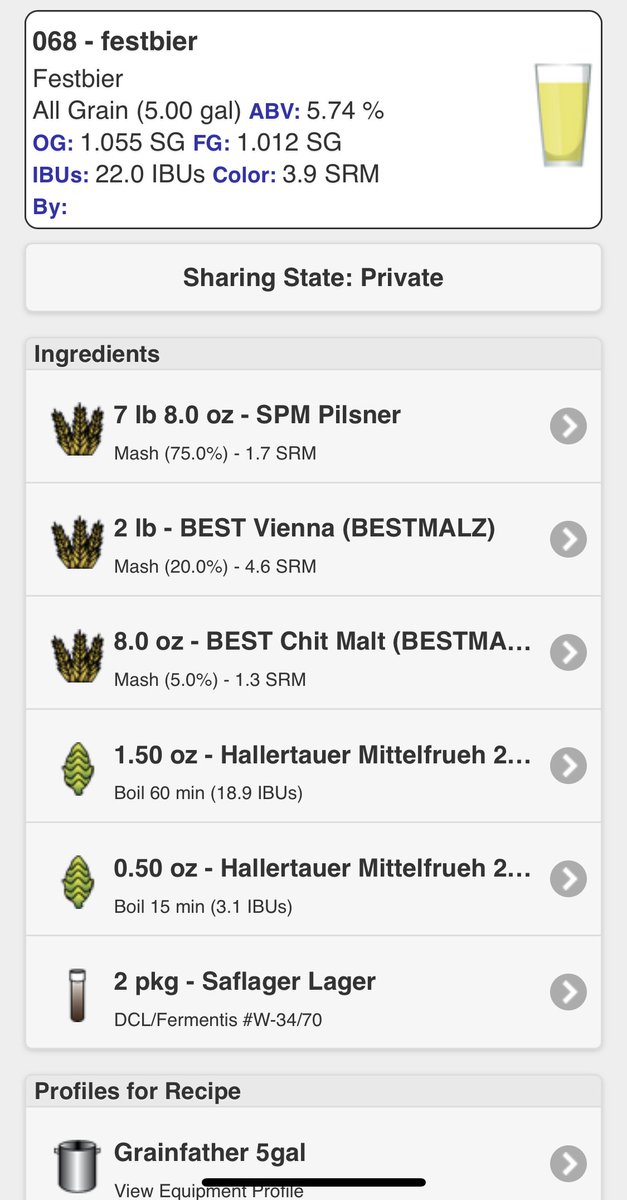View BEST Vienna (BESTMALZ) details
This screenshot has height=1200, width=627.
click(313, 540)
